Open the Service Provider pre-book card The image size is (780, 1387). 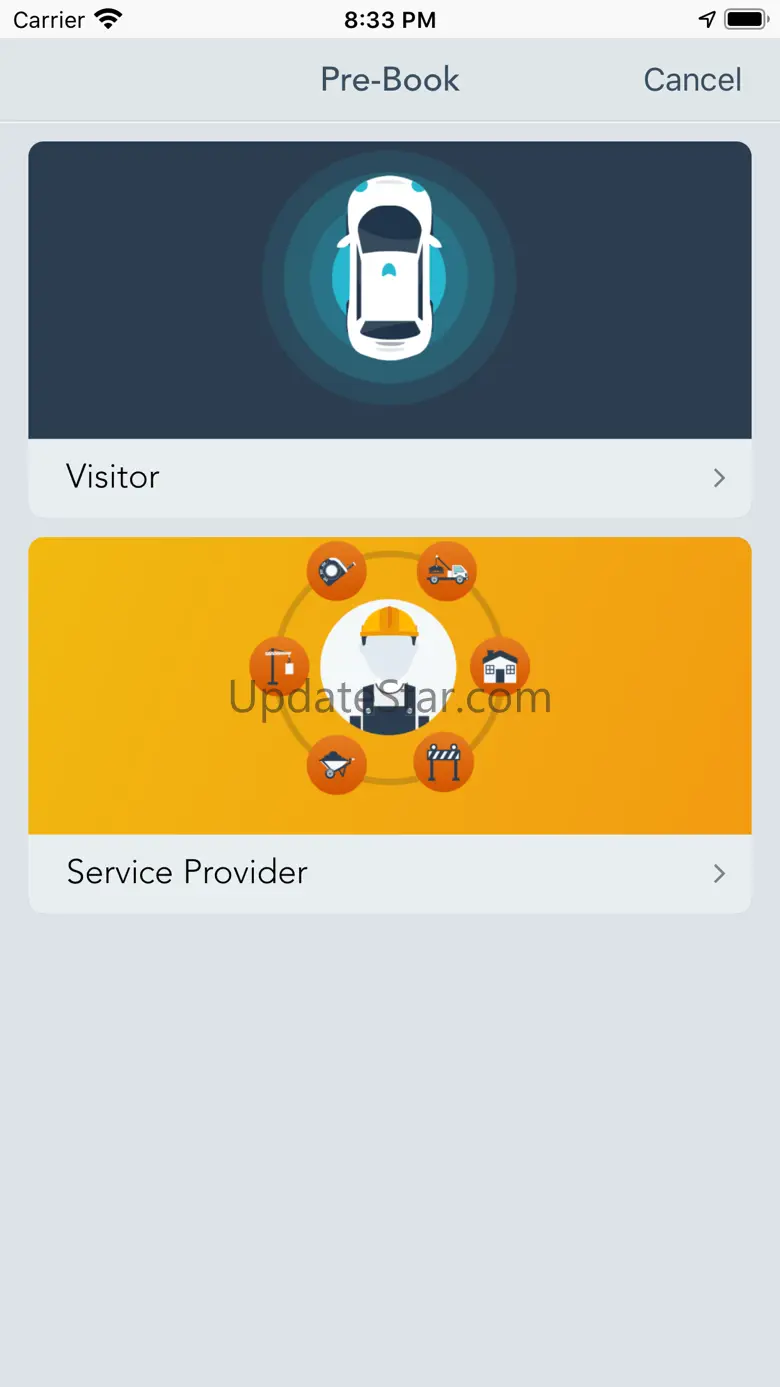[x=390, y=725]
